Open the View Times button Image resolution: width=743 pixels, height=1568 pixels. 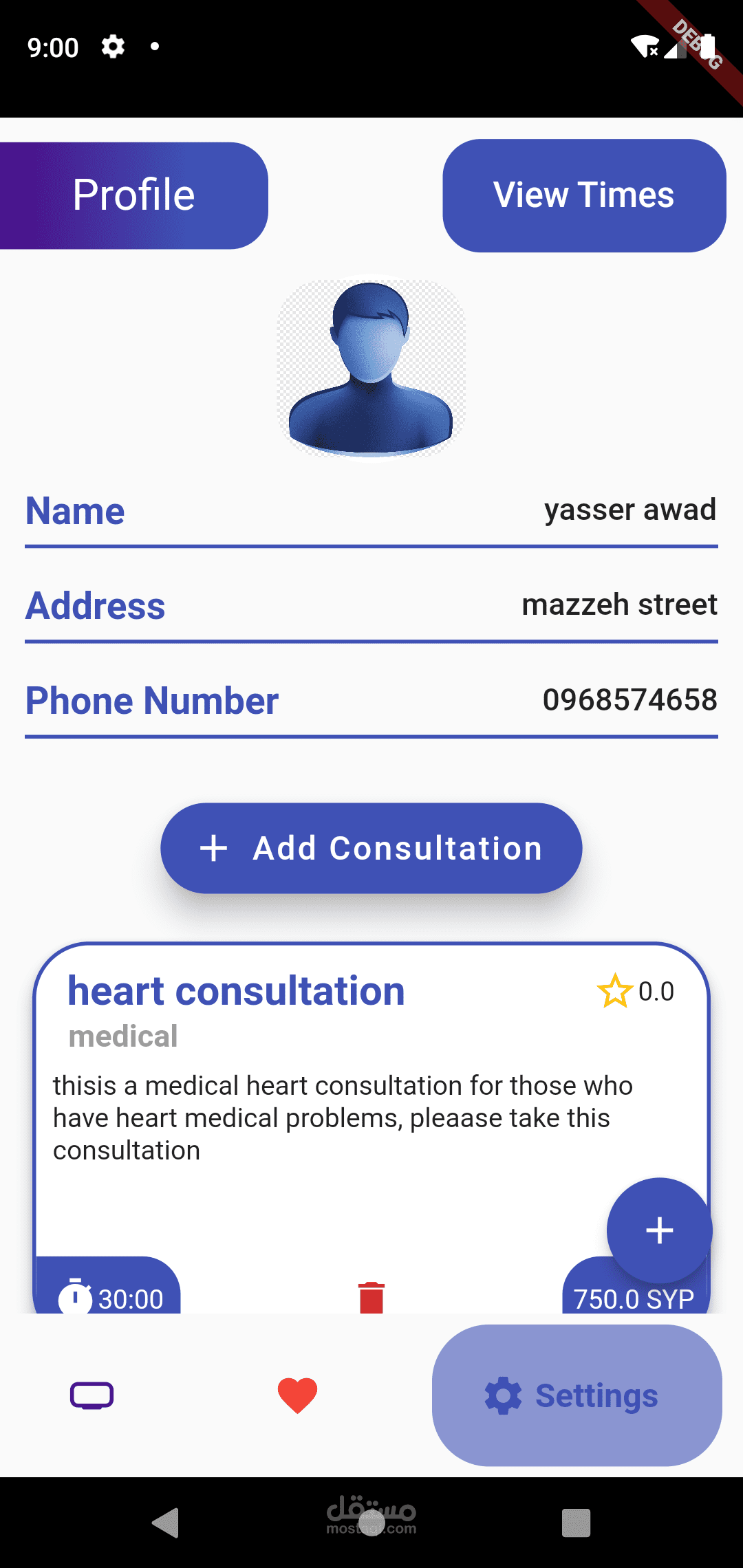[584, 196]
